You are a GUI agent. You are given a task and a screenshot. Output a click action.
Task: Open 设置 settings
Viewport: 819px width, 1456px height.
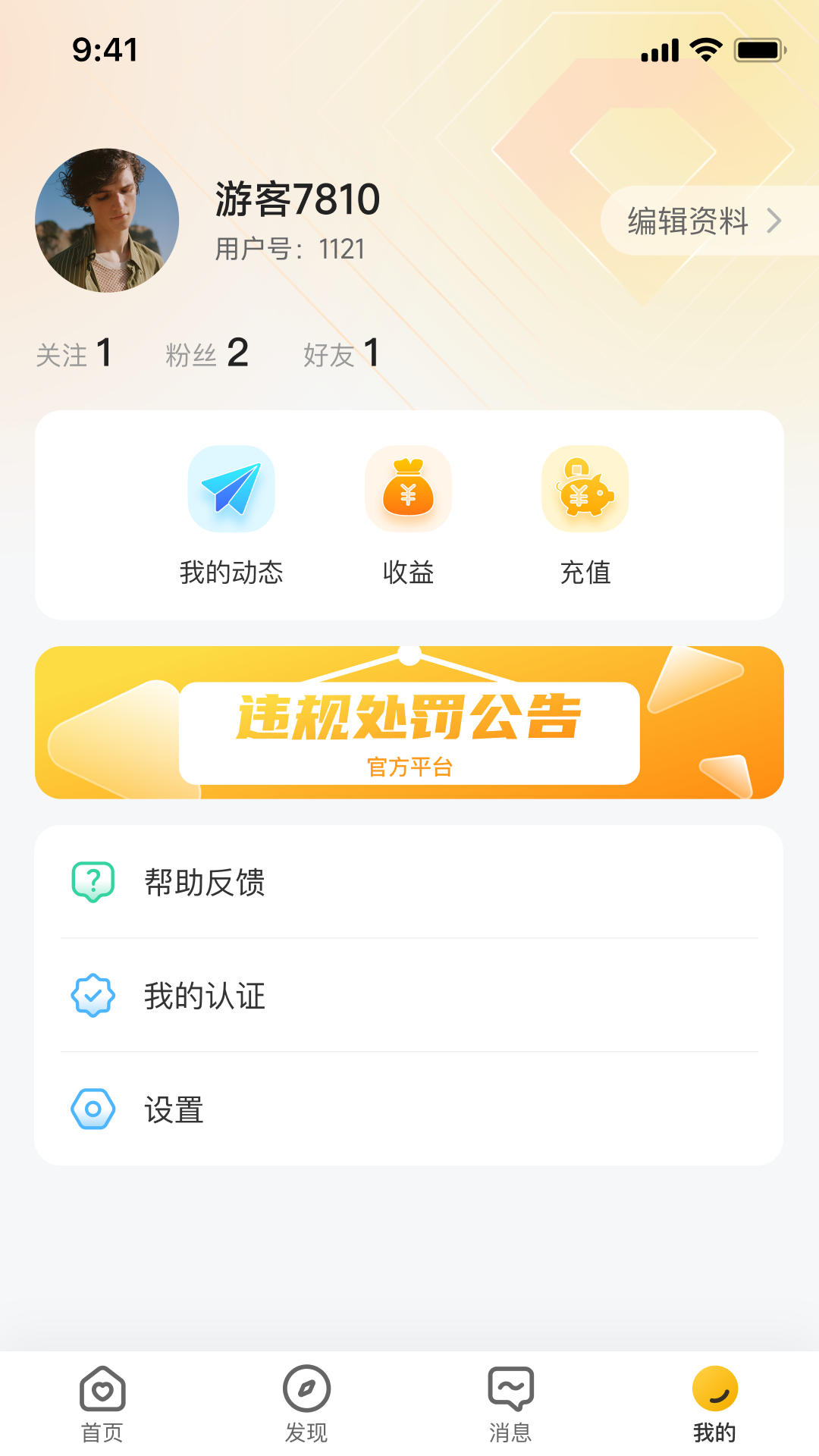409,1109
